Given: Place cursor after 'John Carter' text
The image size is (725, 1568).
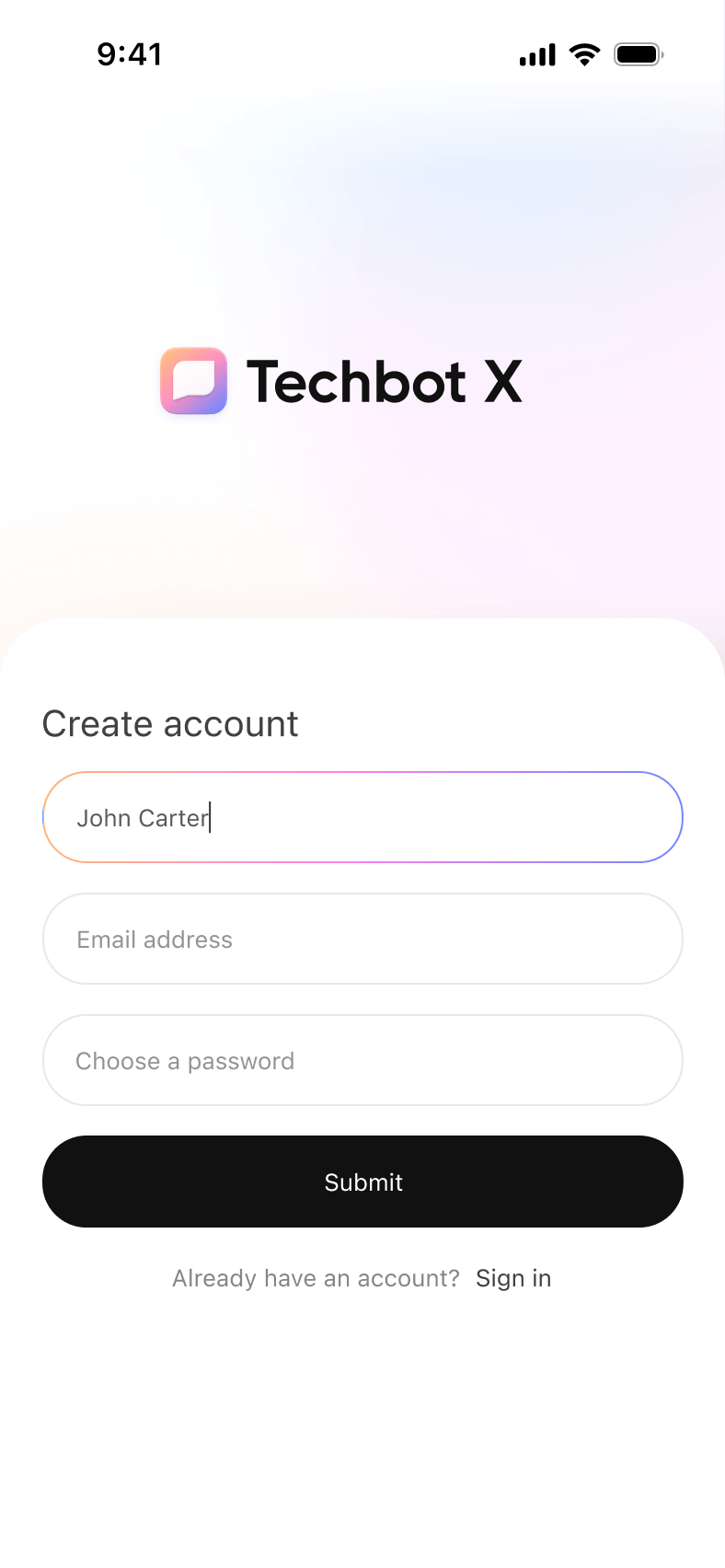Looking at the screenshot, I should (x=210, y=817).
